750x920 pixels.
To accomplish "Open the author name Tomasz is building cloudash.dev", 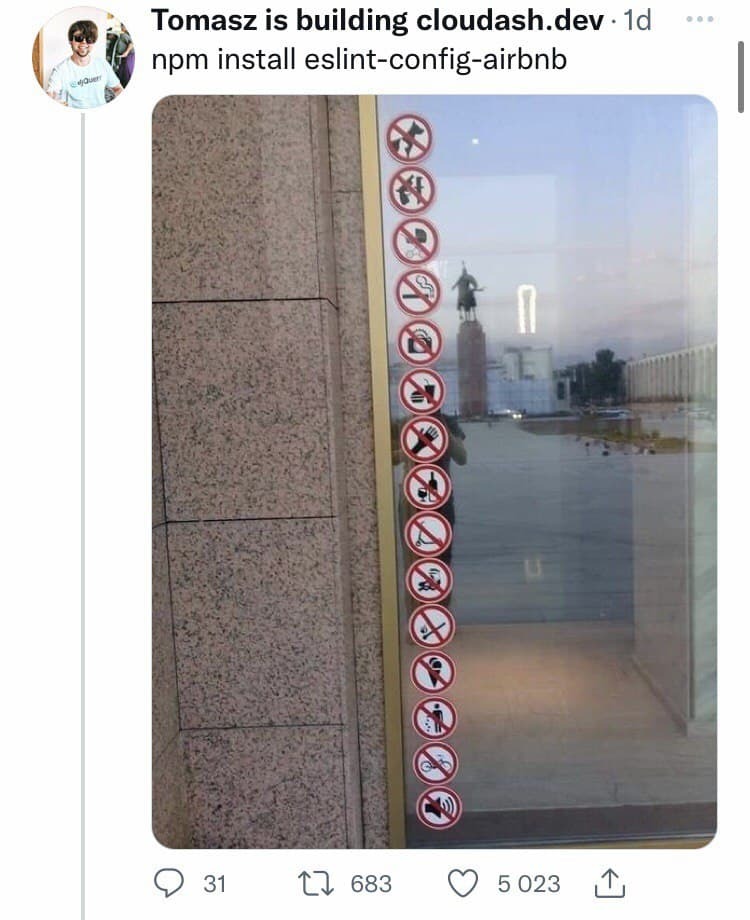I will (x=376, y=21).
